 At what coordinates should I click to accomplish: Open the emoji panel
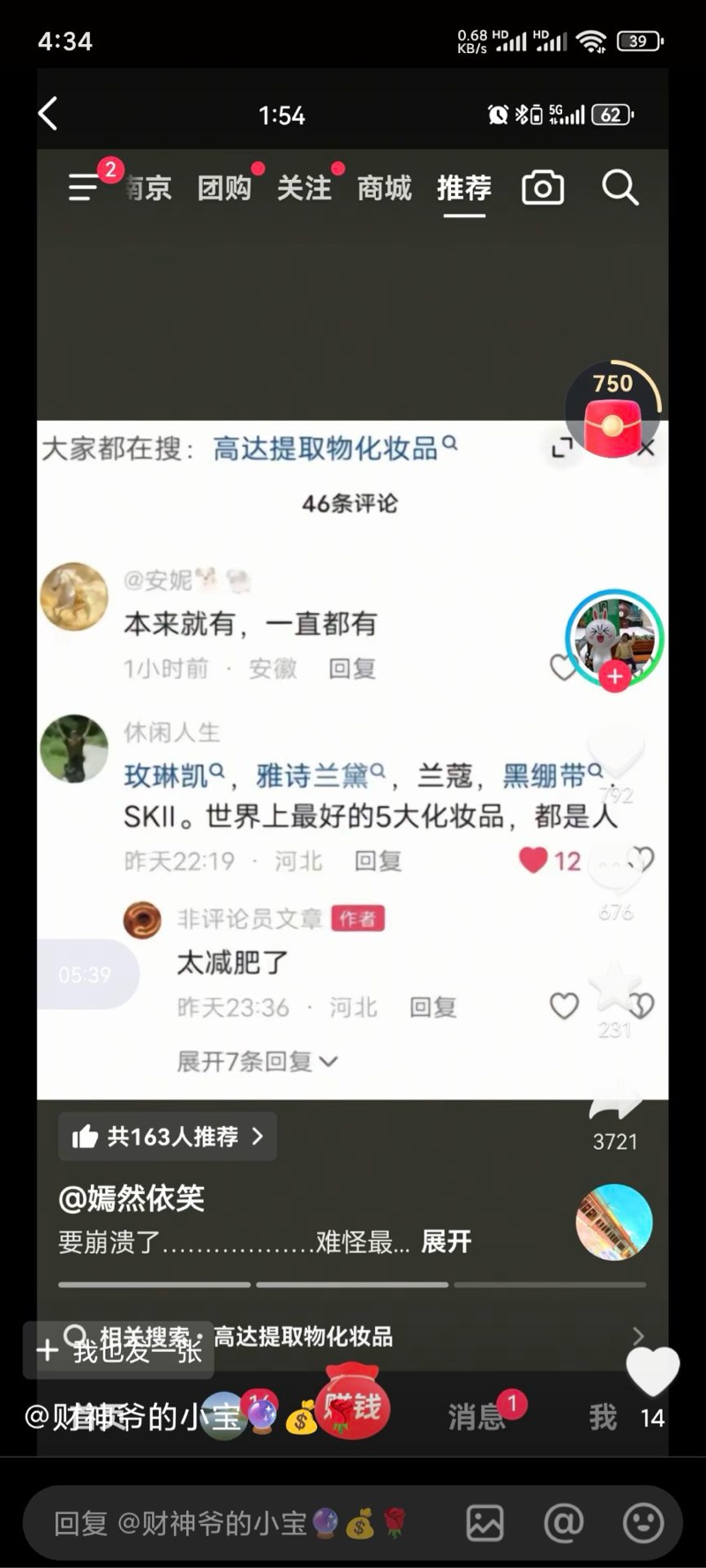pyautogui.click(x=642, y=1523)
